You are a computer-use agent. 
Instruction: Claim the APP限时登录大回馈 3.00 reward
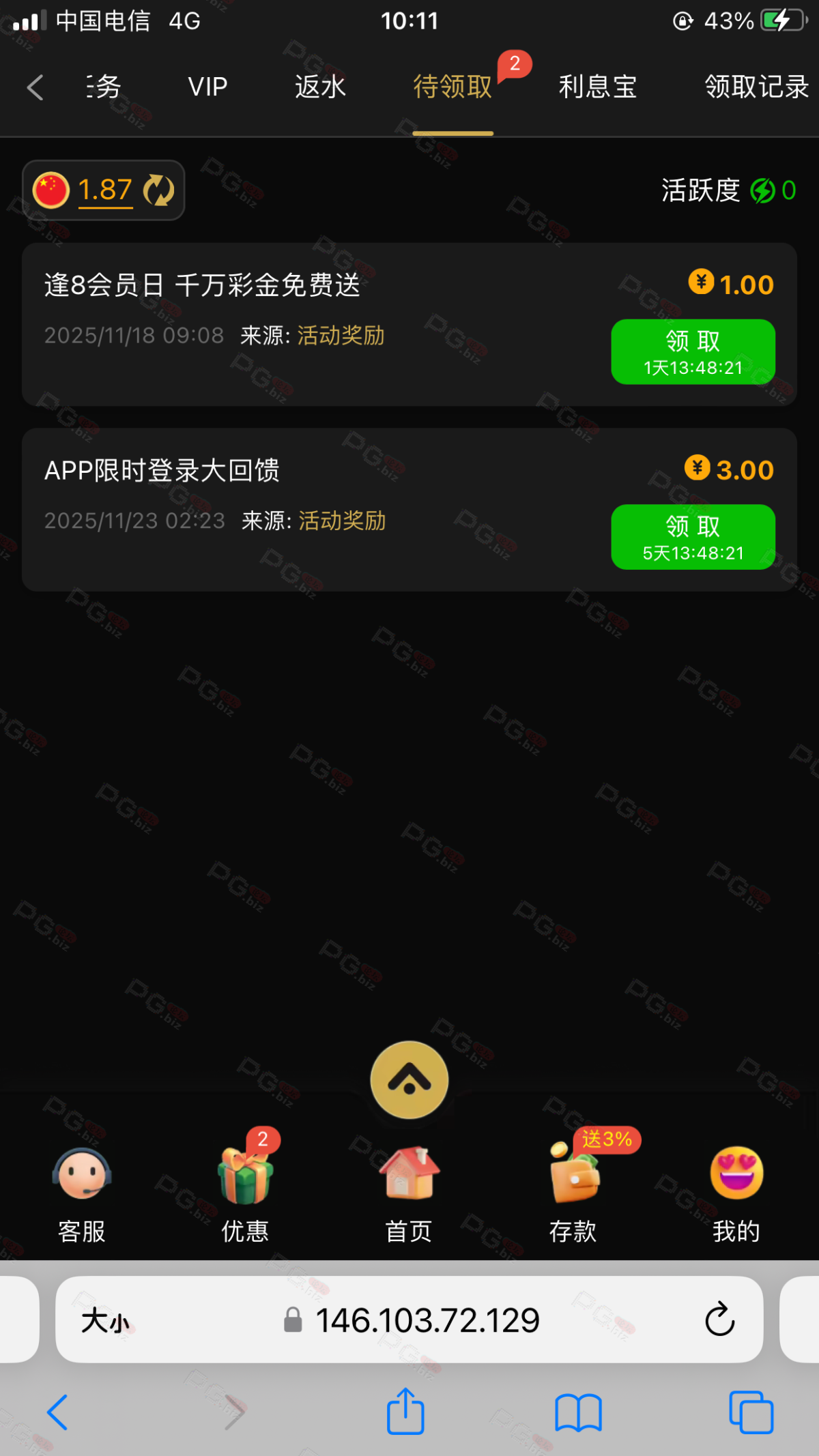pyautogui.click(x=693, y=537)
